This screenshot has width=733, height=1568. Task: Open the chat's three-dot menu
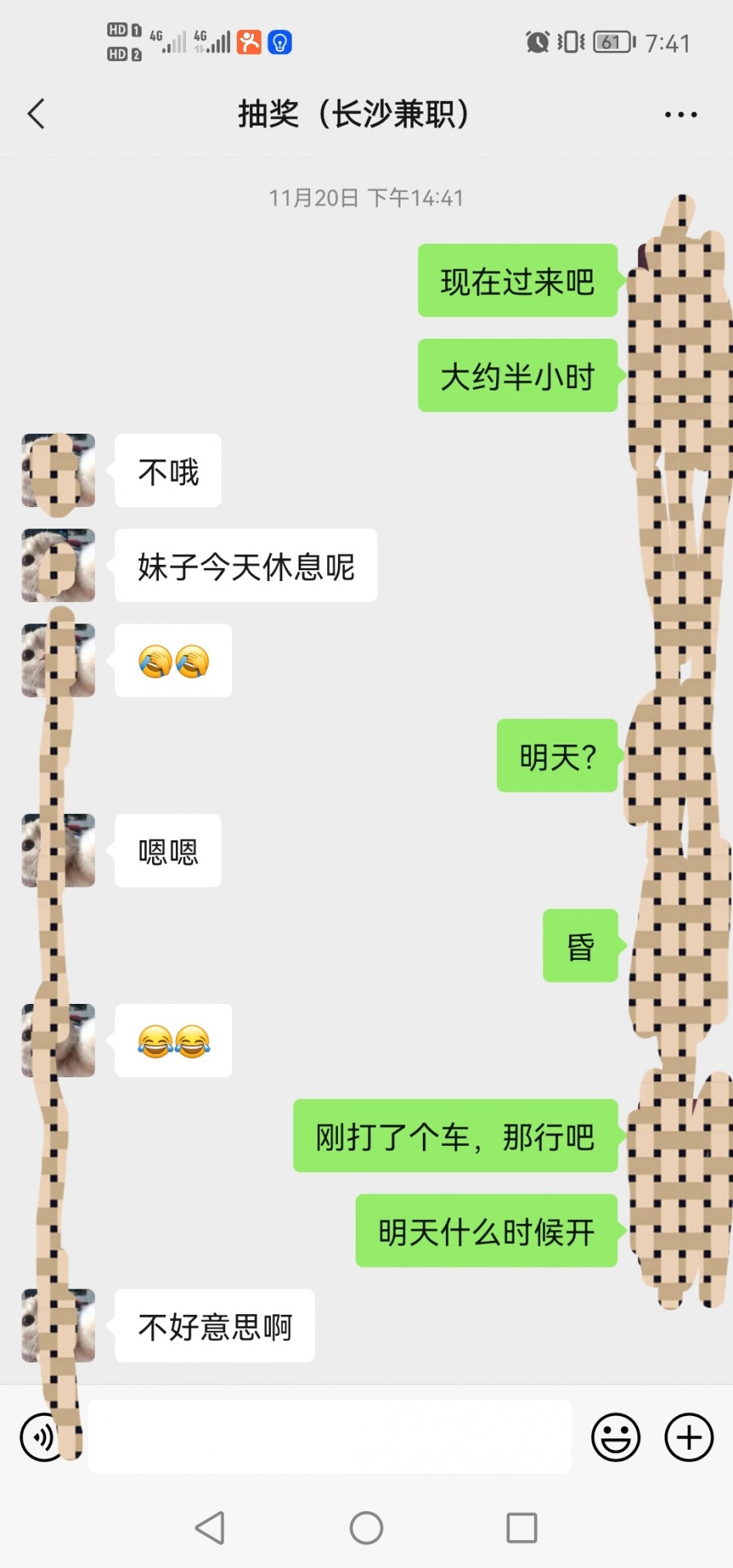point(681,114)
